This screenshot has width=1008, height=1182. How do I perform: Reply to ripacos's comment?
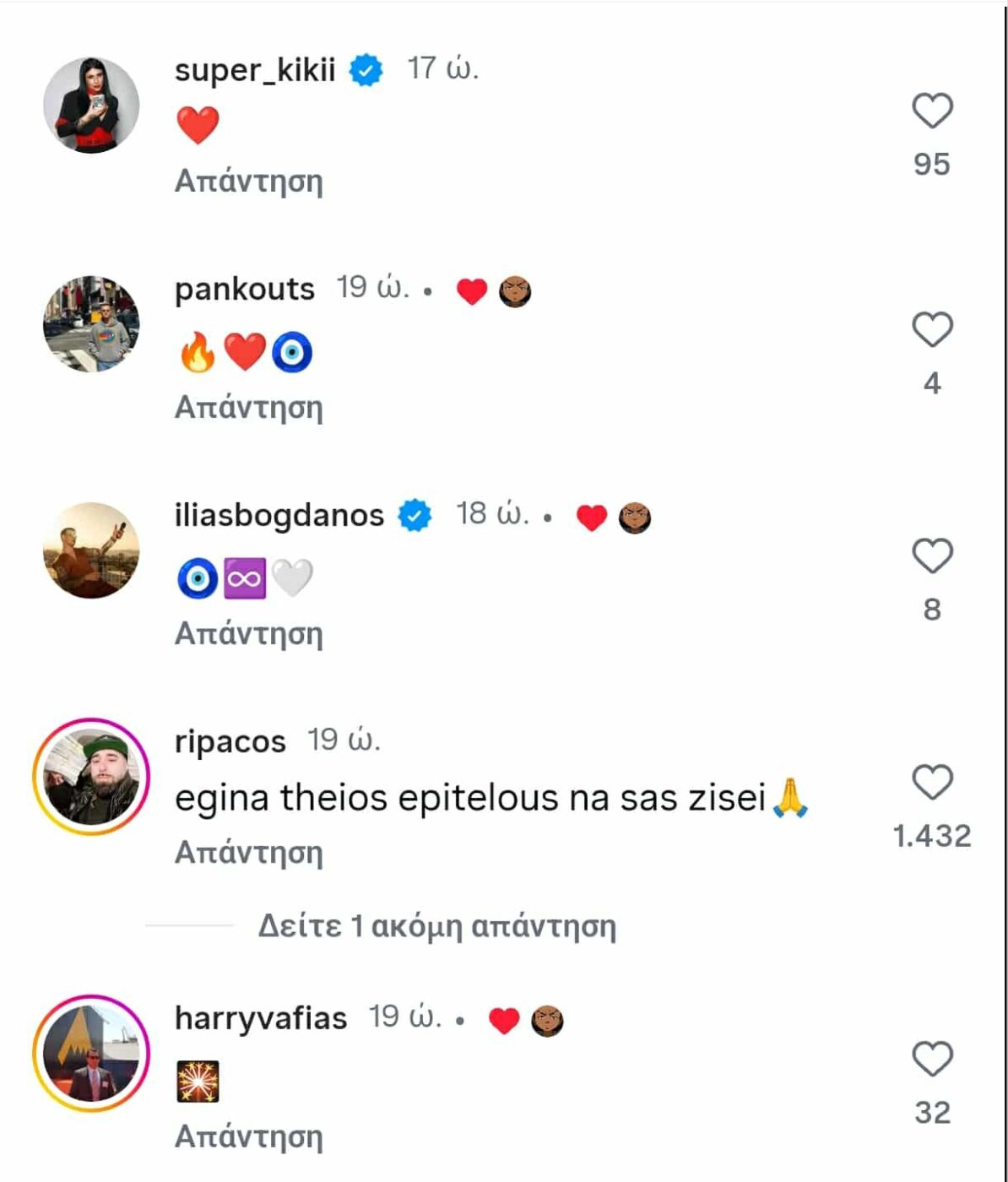(x=248, y=853)
